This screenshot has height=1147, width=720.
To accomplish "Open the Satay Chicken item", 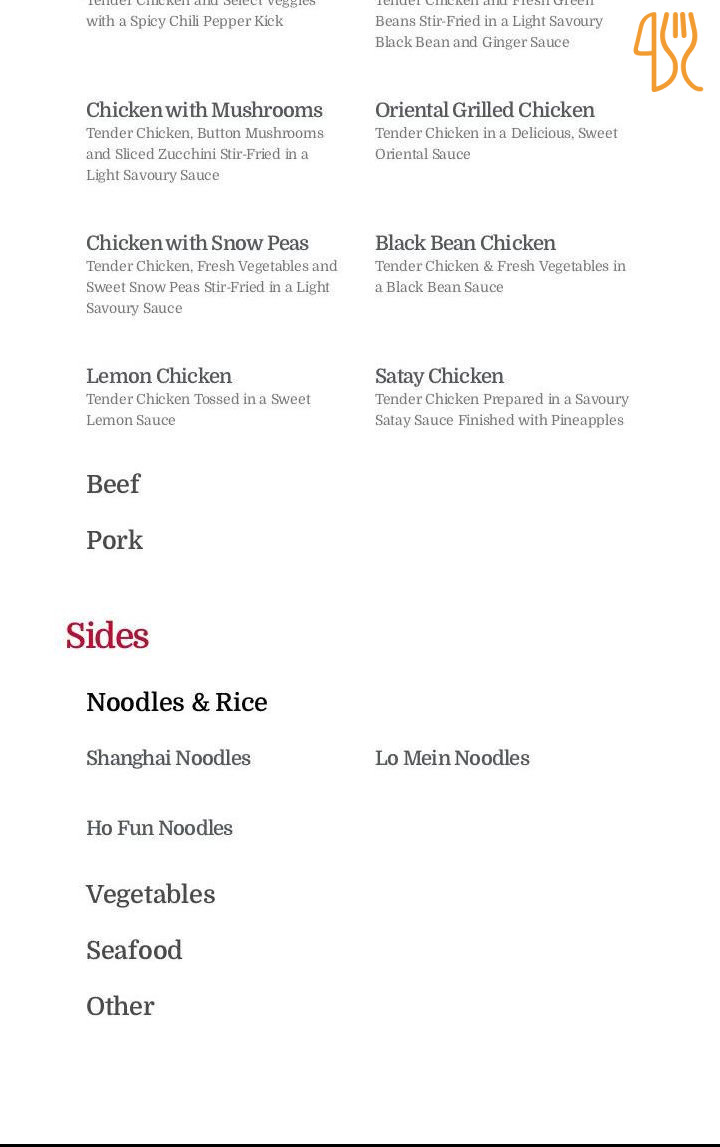I will coord(439,377).
